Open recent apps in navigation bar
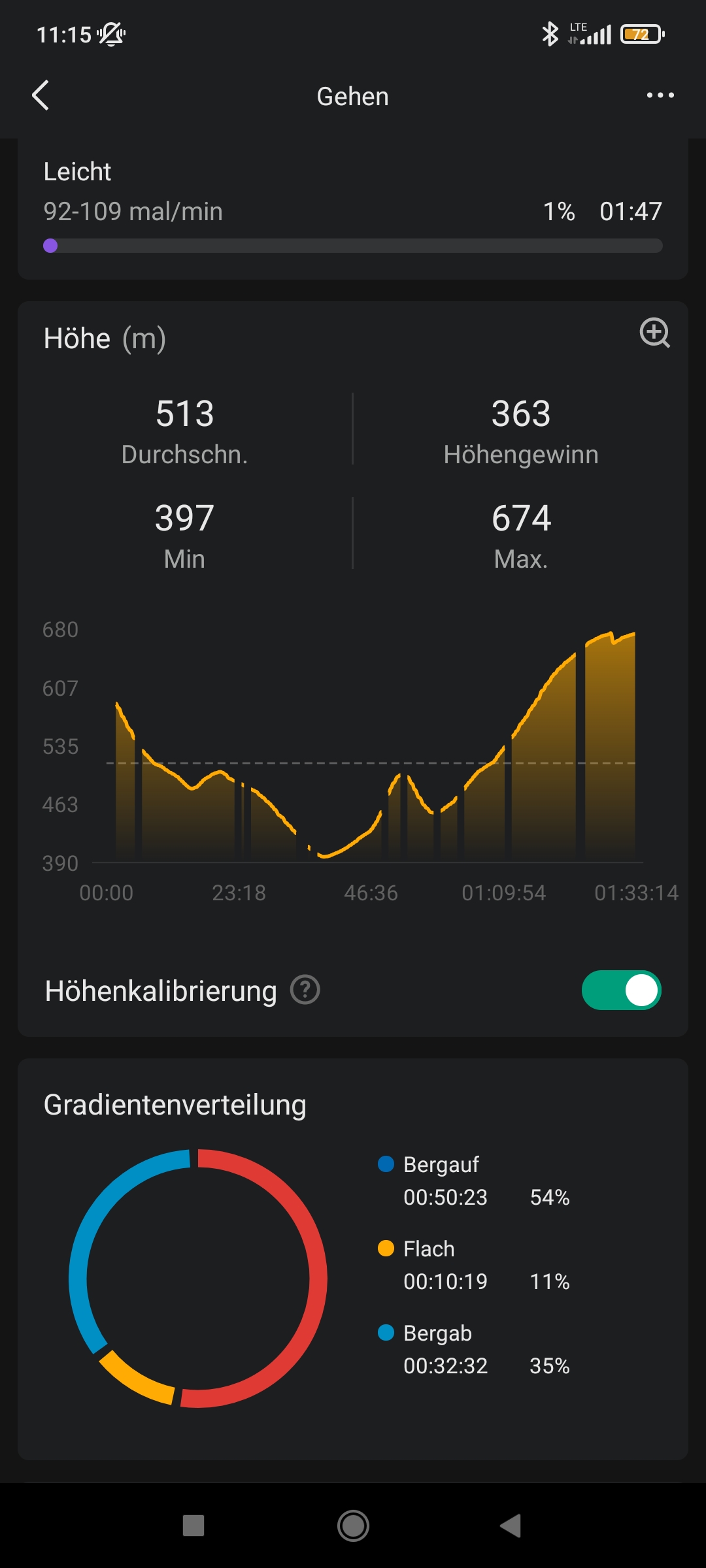706x1568 pixels. point(193,1526)
